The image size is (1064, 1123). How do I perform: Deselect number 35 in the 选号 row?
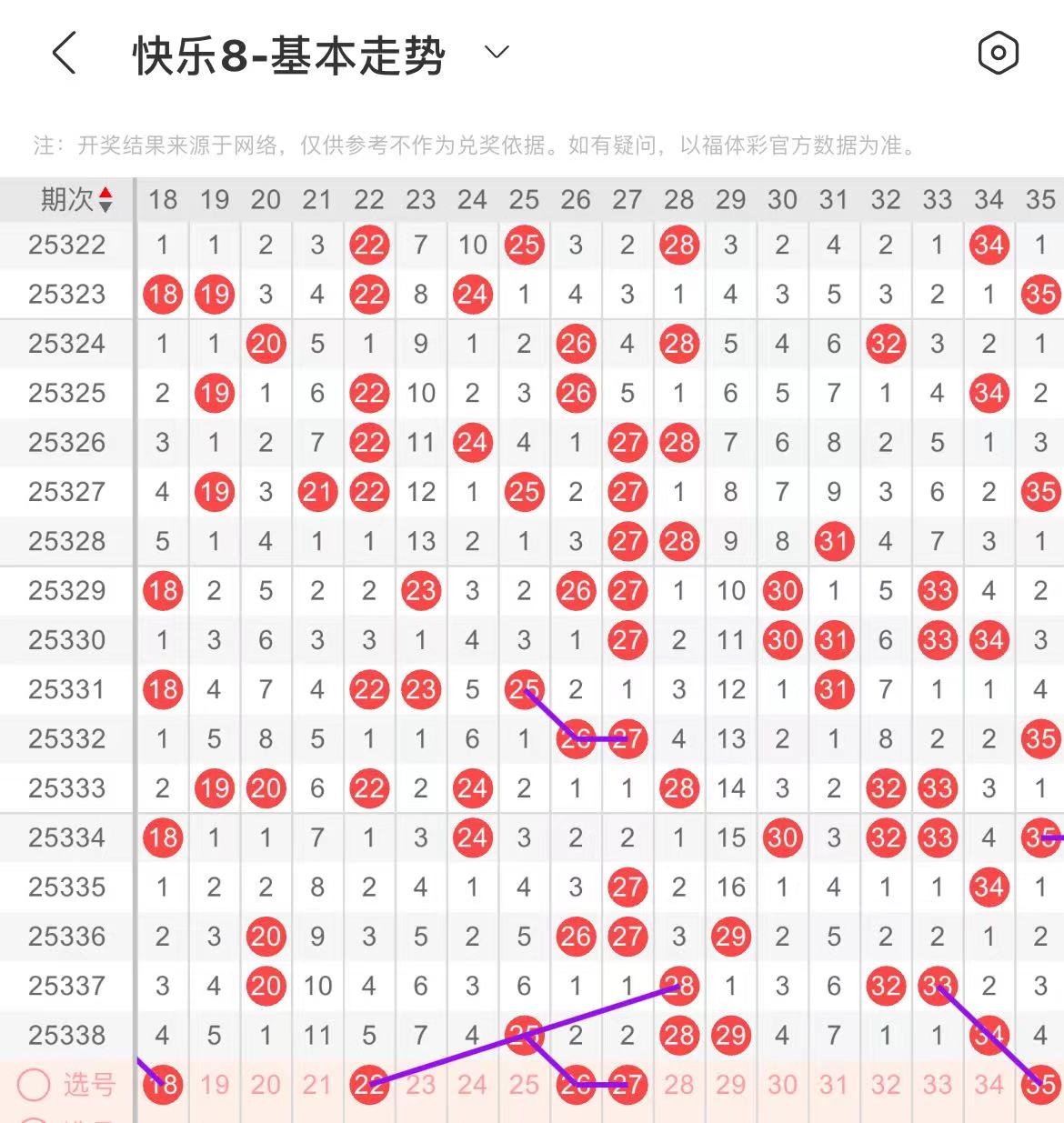point(1040,1084)
